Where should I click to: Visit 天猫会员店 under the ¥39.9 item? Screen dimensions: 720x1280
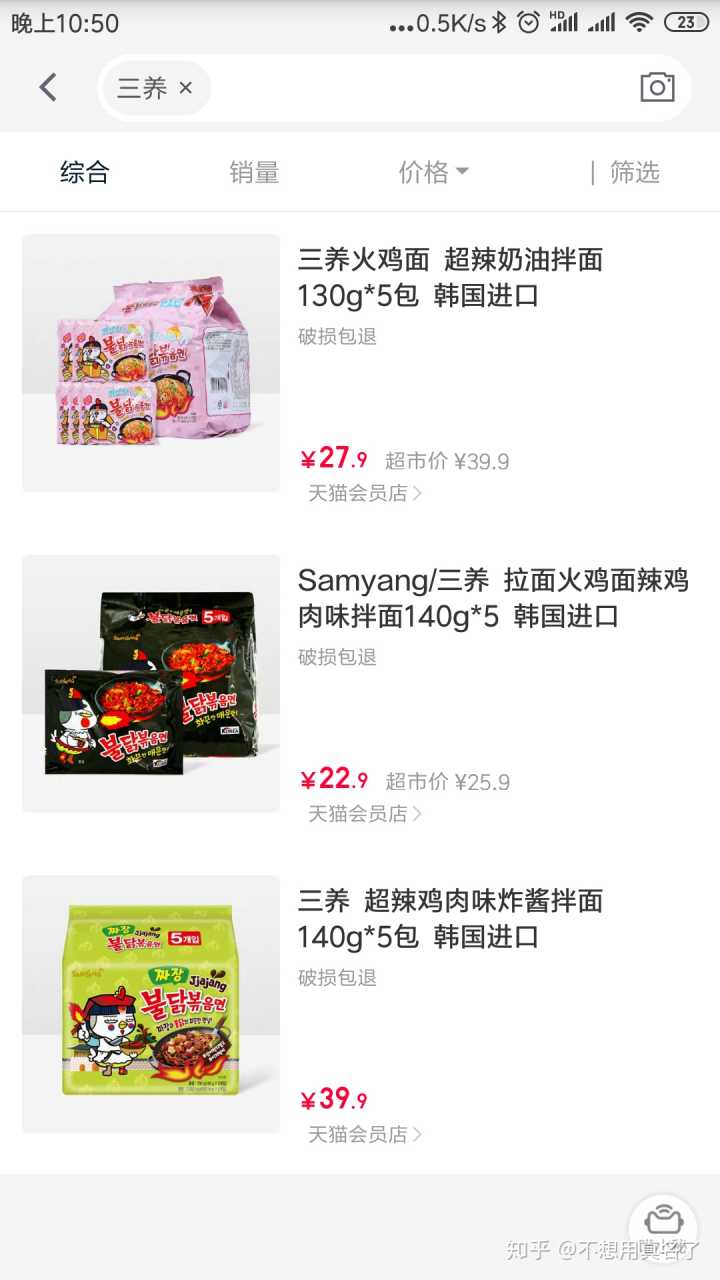pyautogui.click(x=364, y=1134)
